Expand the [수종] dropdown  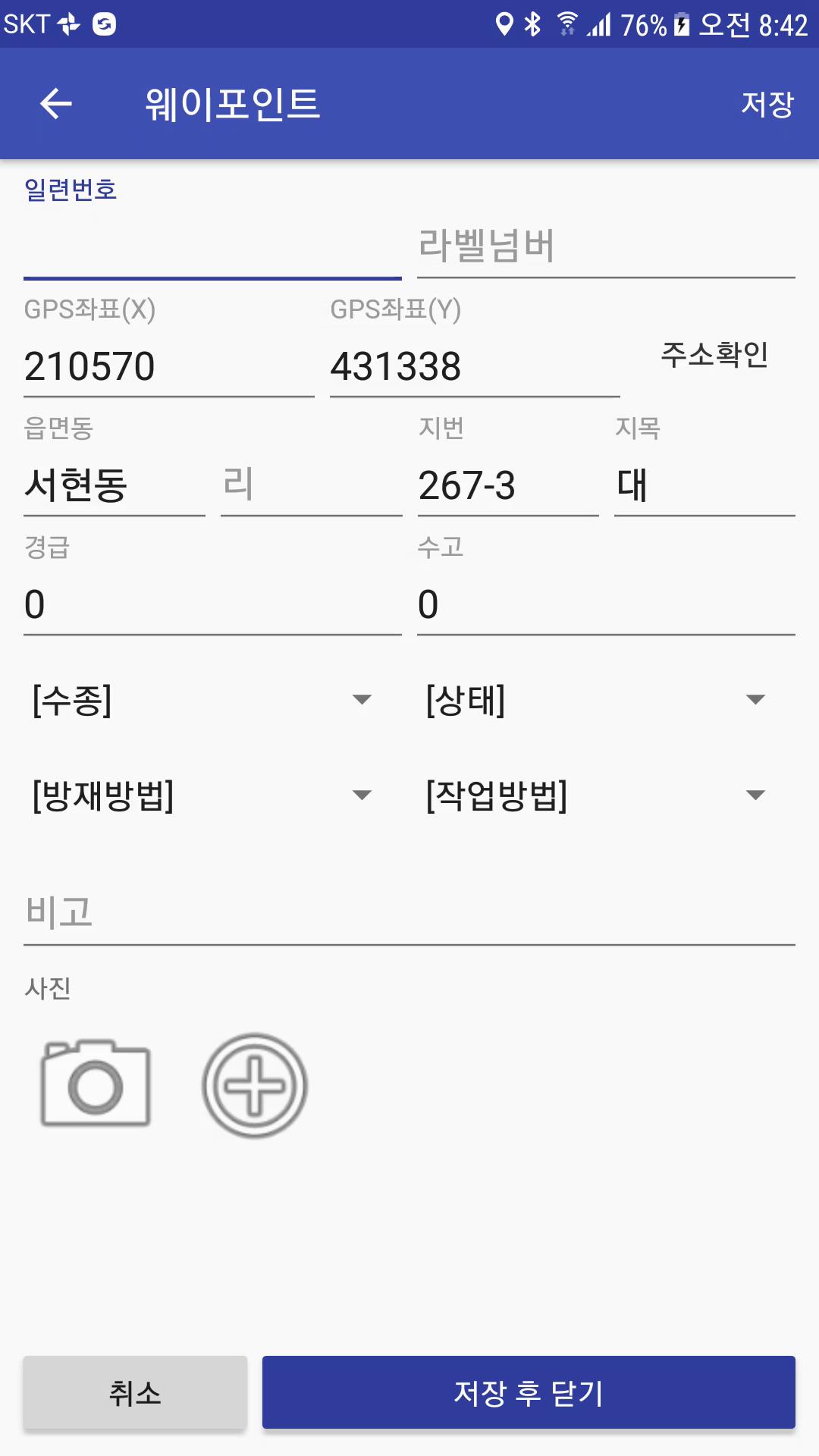[x=205, y=699]
